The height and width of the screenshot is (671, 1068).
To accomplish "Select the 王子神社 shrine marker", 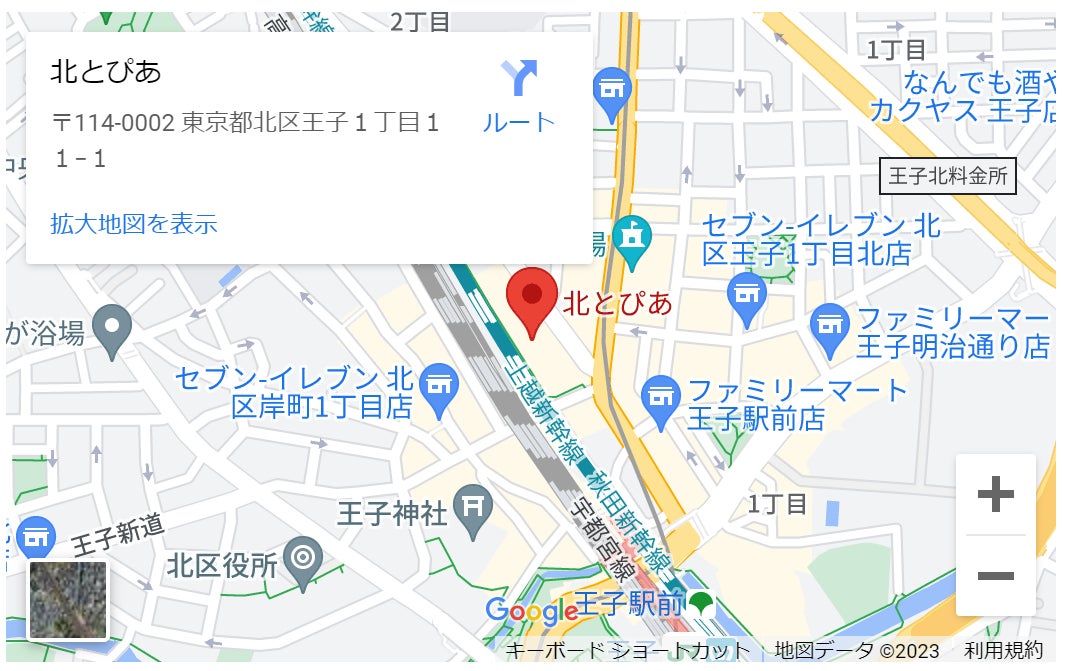I will (x=474, y=510).
